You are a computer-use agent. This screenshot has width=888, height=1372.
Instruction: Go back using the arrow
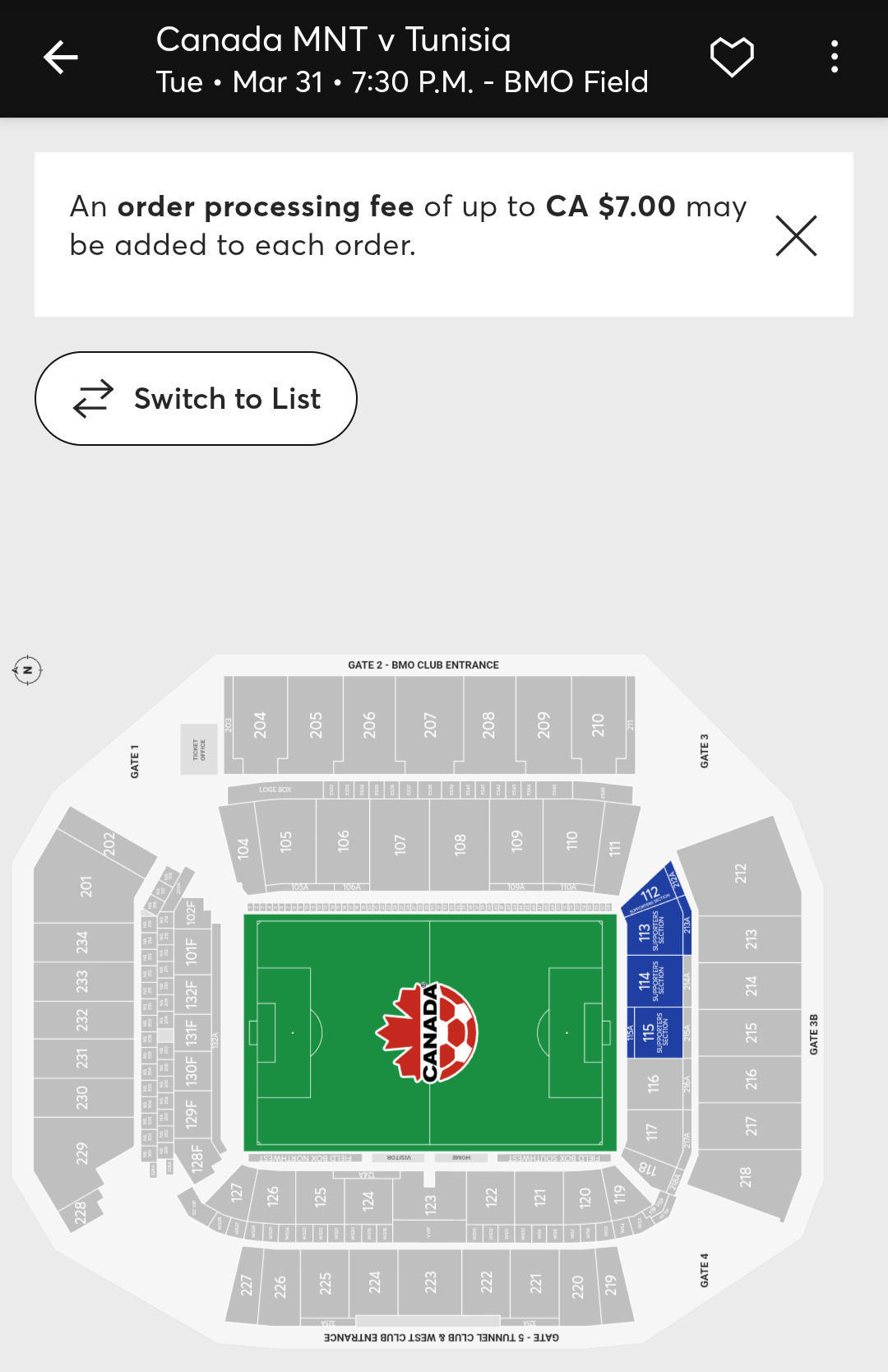tap(60, 58)
